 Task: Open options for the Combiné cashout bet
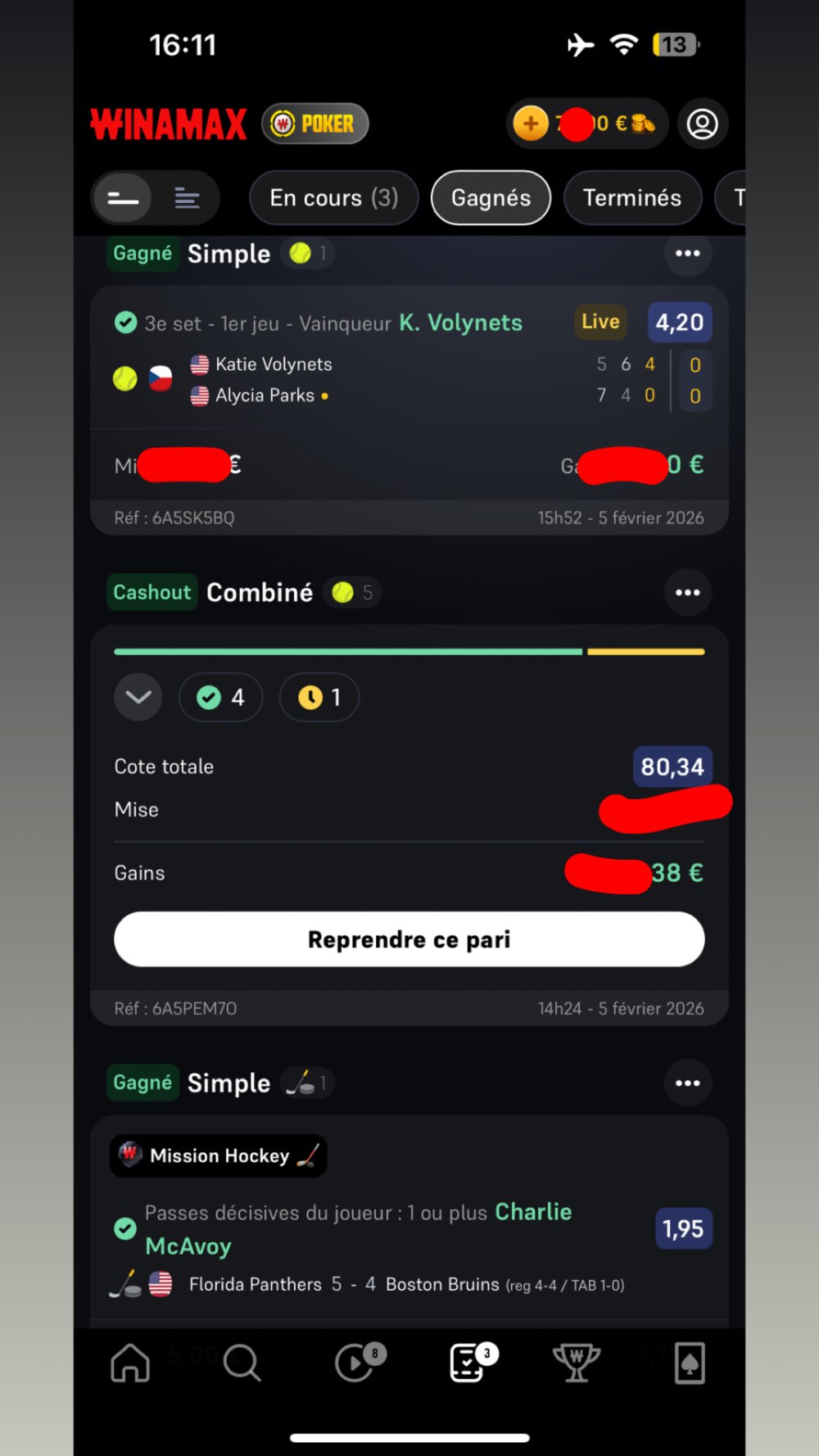(687, 592)
